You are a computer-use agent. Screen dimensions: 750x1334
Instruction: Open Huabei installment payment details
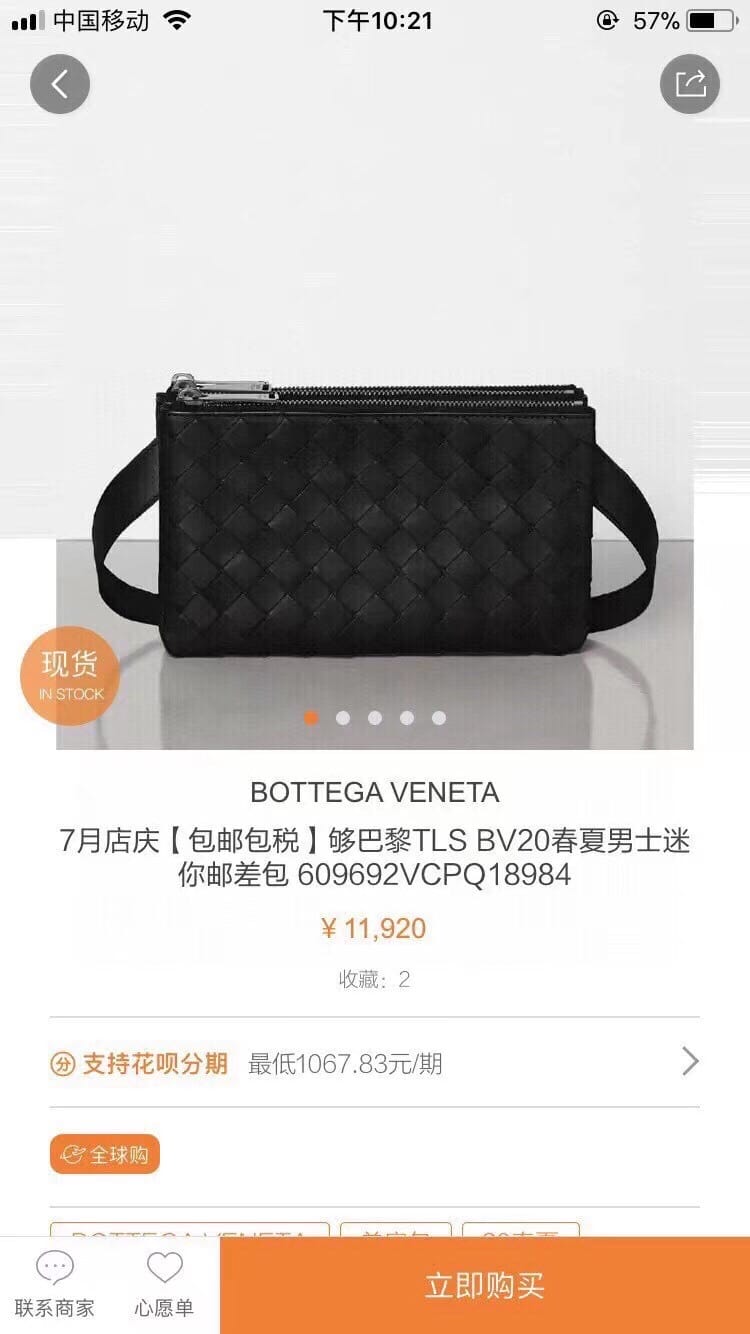point(375,1063)
